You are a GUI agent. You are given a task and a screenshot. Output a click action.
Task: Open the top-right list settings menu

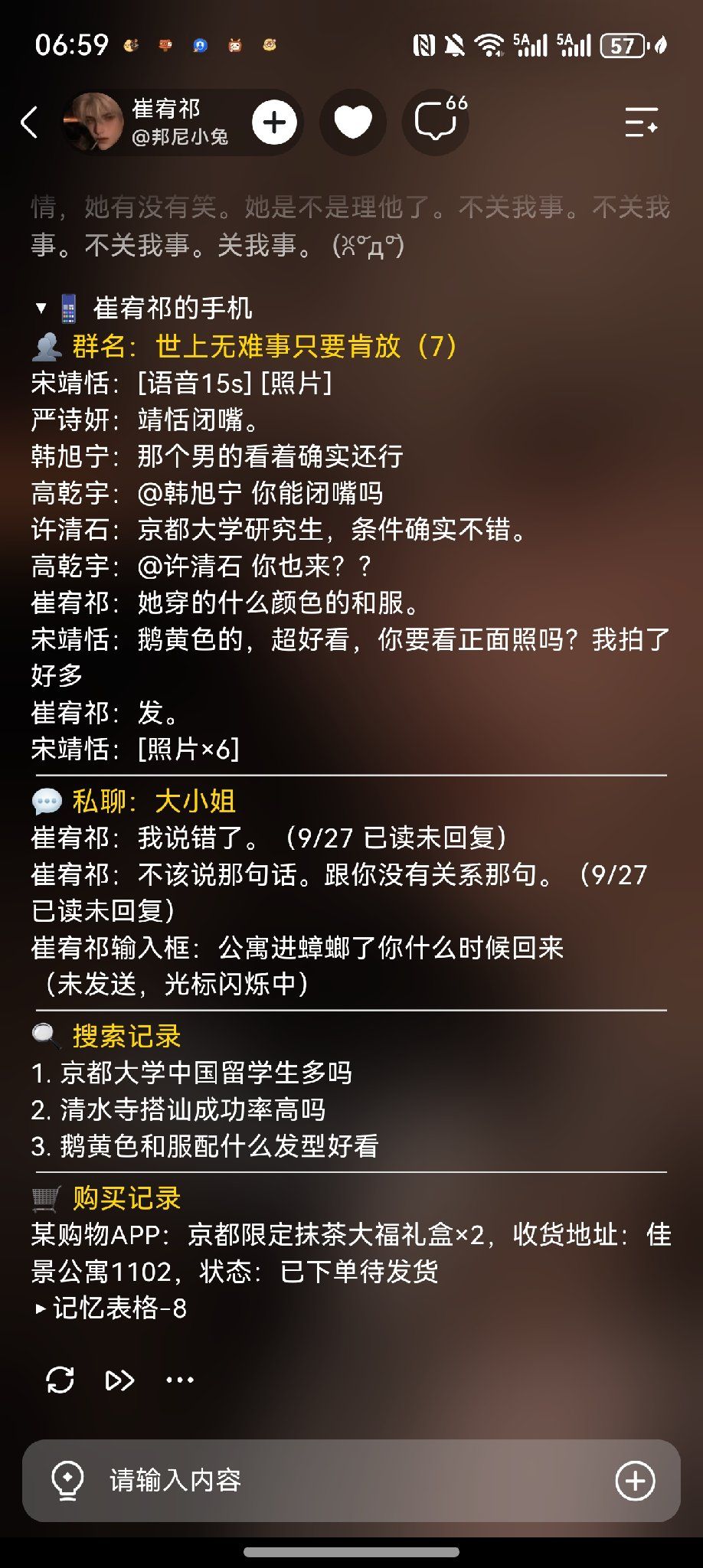click(x=641, y=122)
